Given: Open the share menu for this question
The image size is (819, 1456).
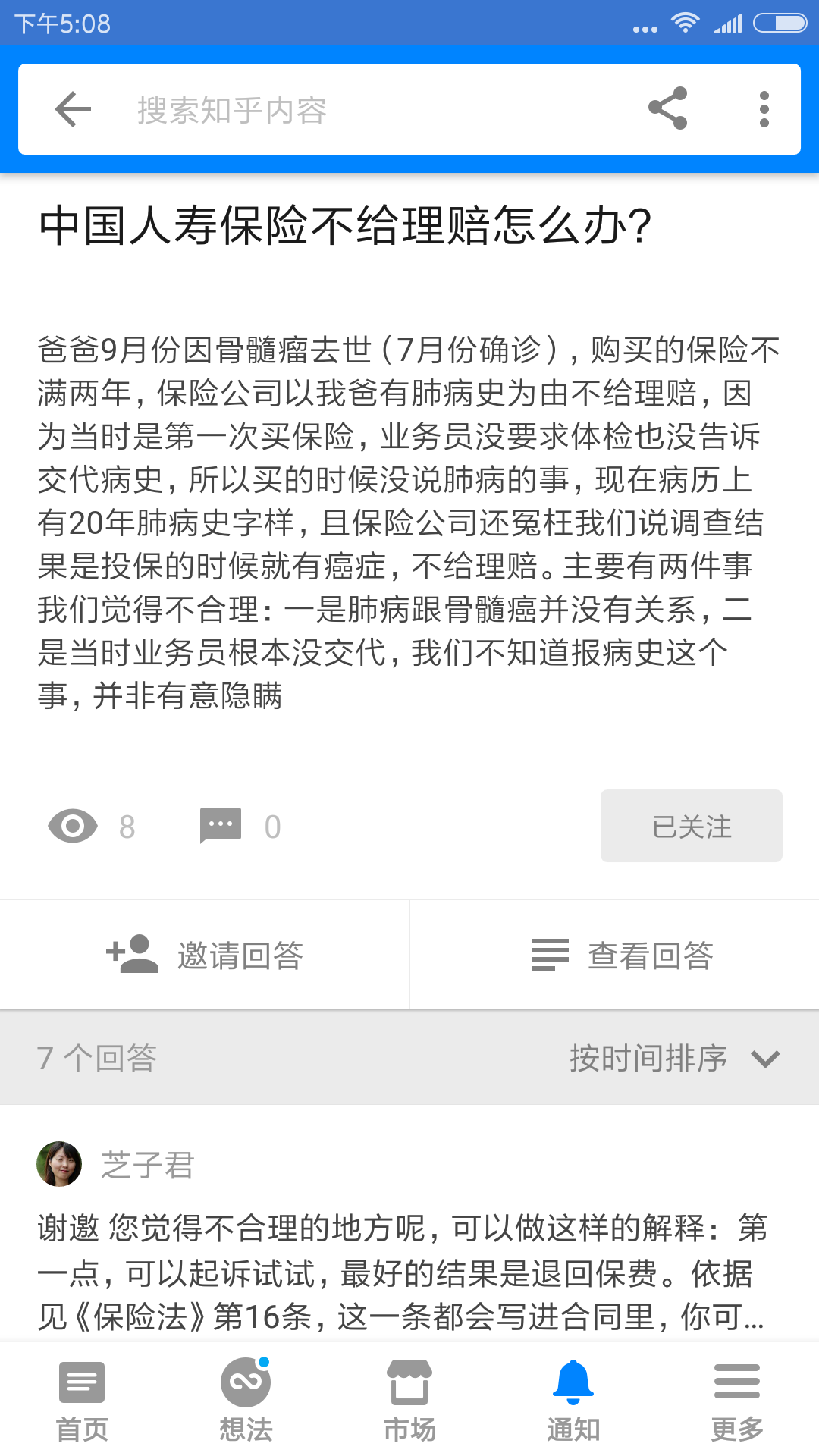Looking at the screenshot, I should [668, 109].
